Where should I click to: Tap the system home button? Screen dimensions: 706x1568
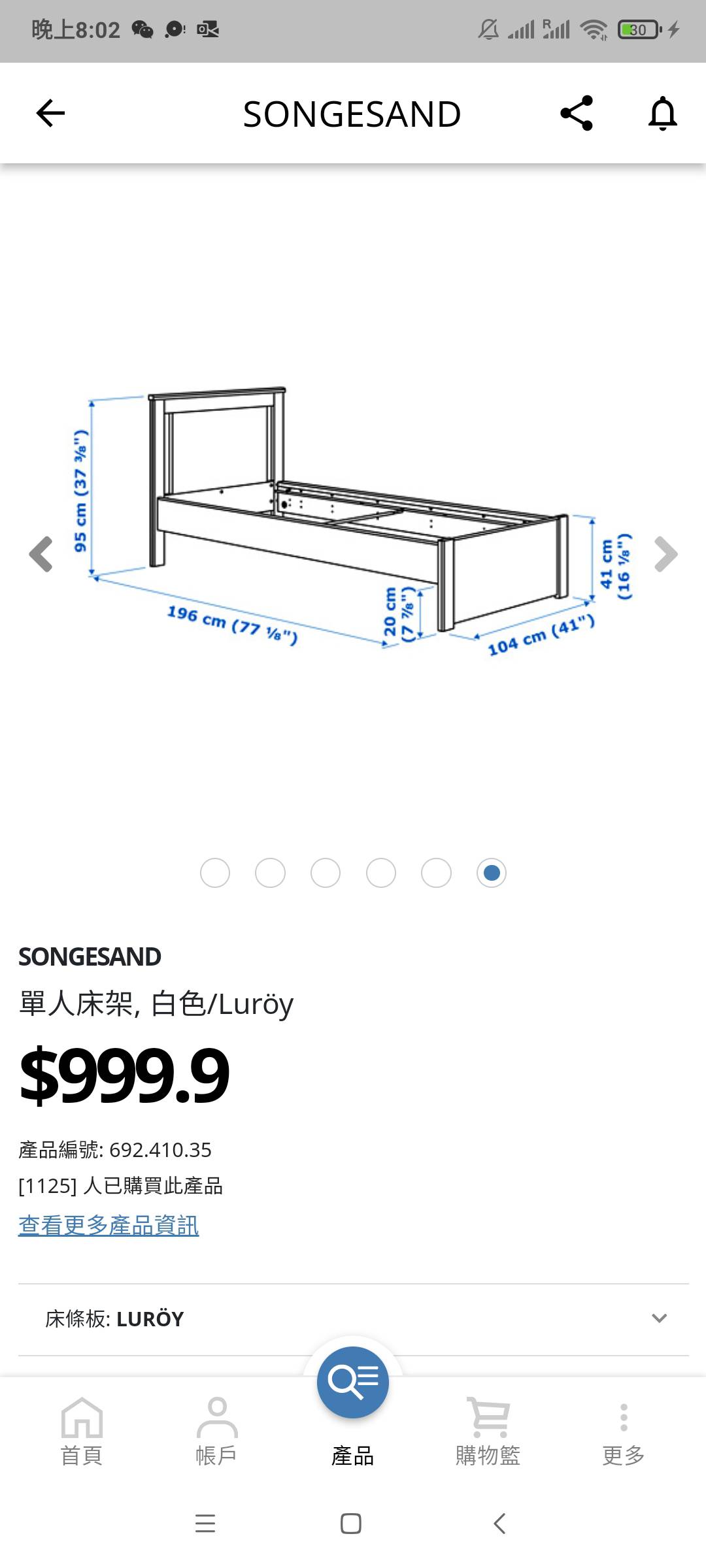coord(351,1524)
